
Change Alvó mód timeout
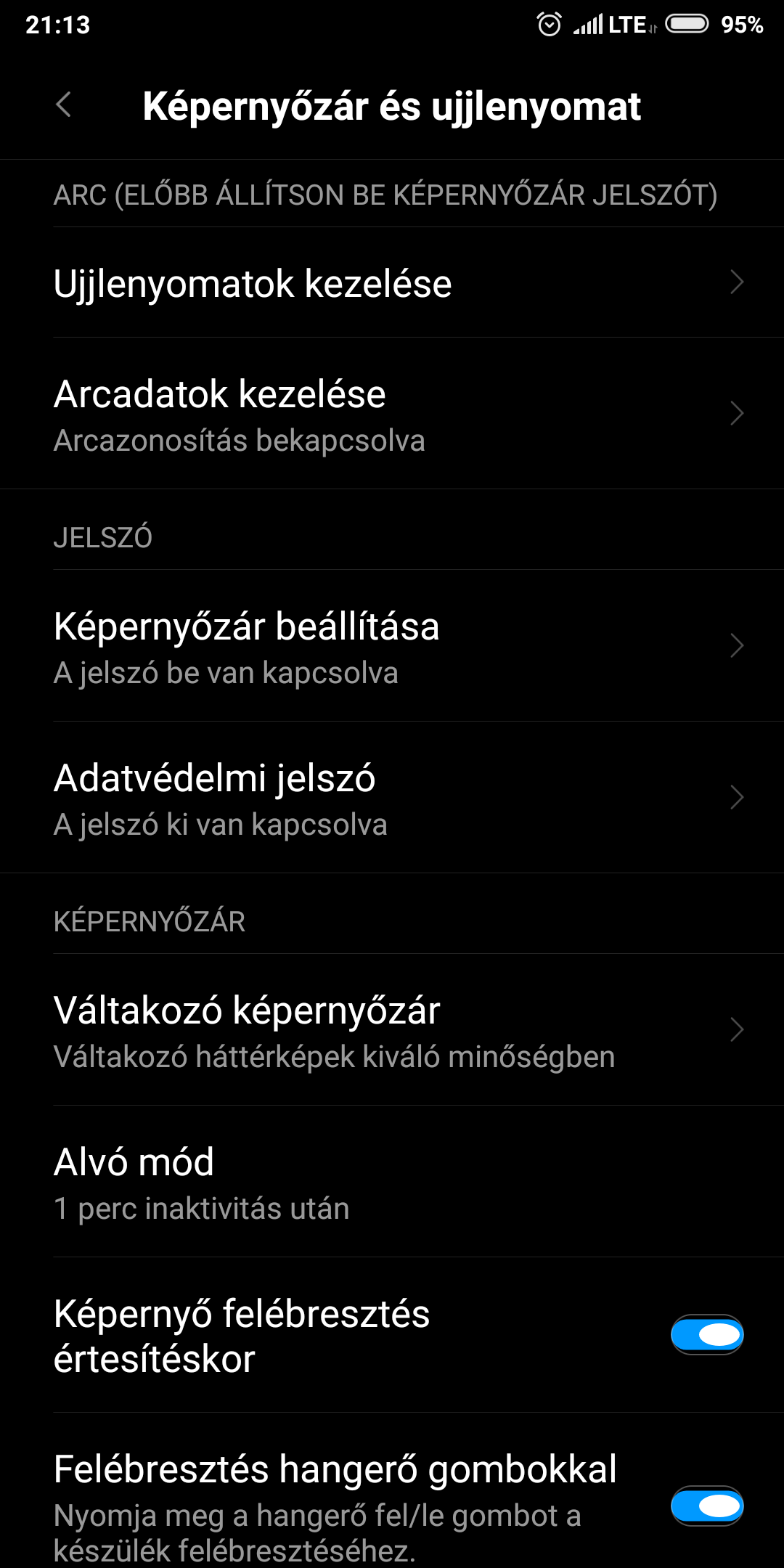coord(392,1182)
